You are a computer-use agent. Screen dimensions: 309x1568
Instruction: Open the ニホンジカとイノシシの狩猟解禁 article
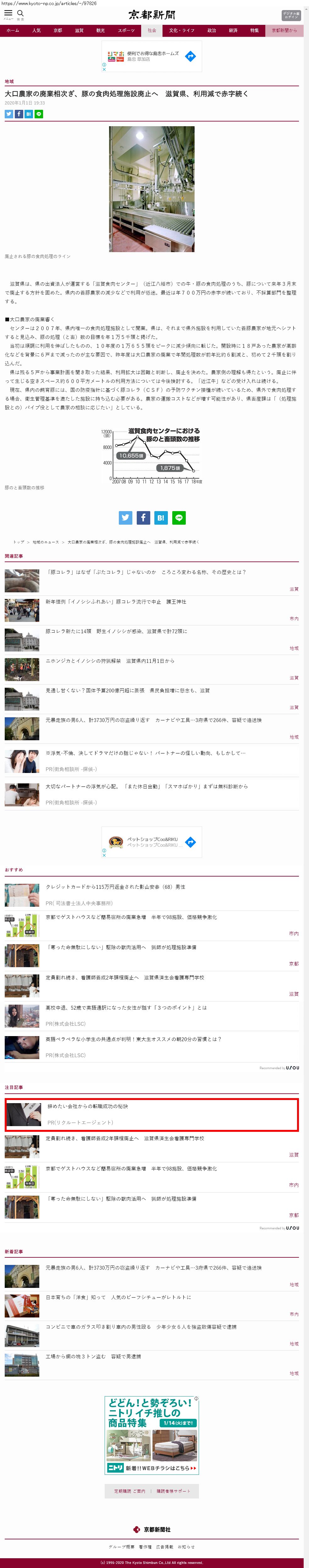click(x=109, y=660)
